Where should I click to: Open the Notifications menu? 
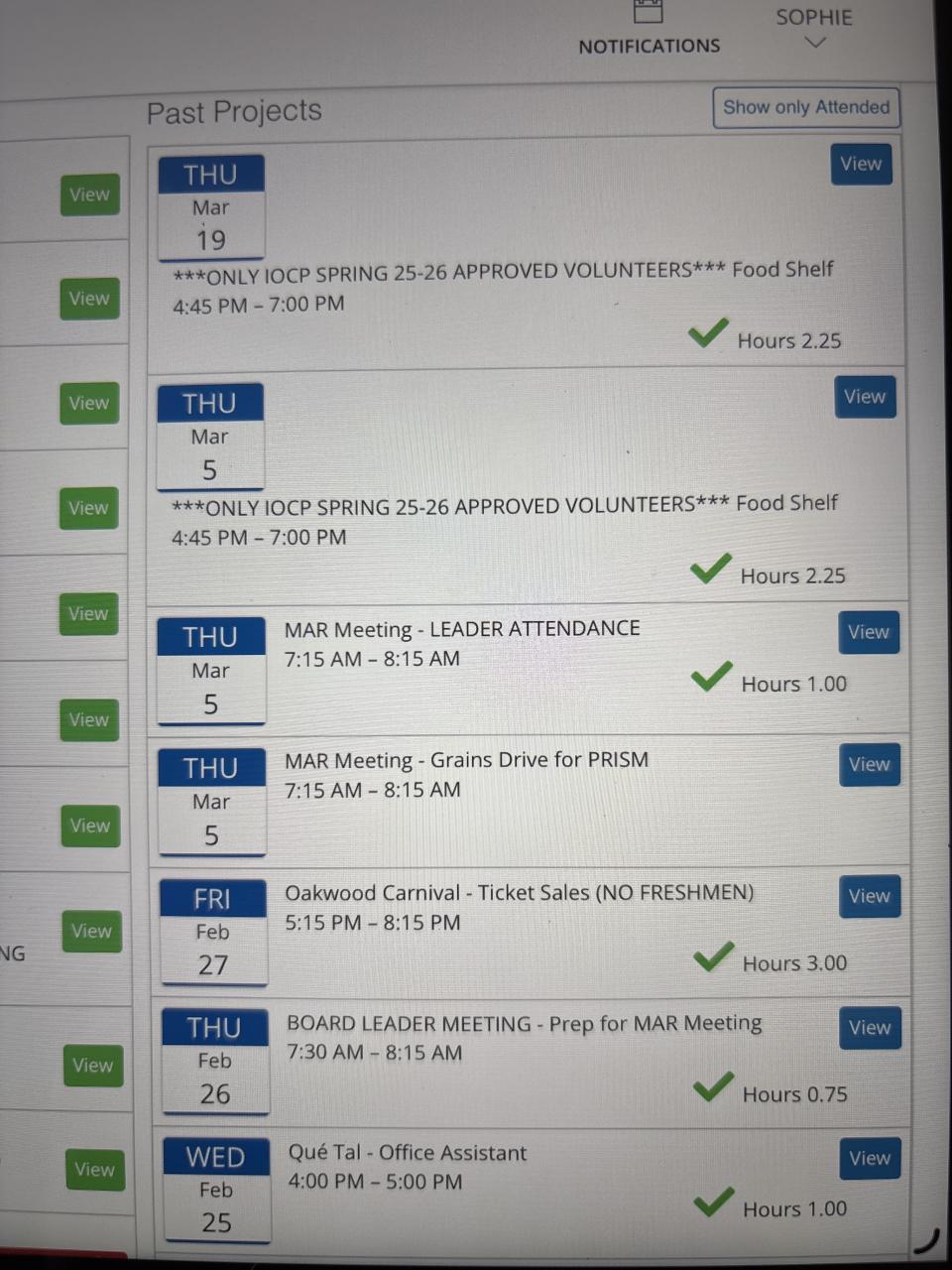(x=650, y=32)
